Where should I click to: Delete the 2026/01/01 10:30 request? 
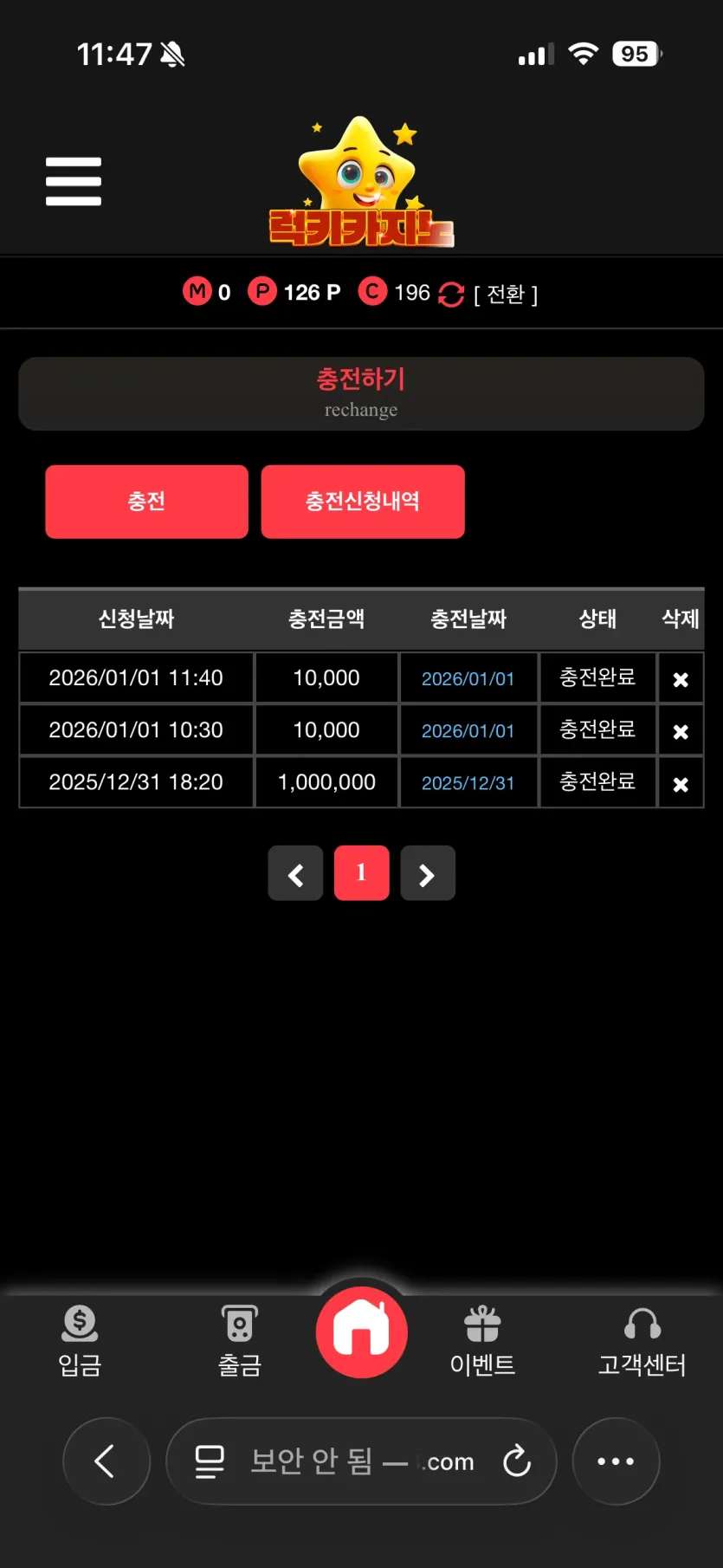[x=681, y=731]
